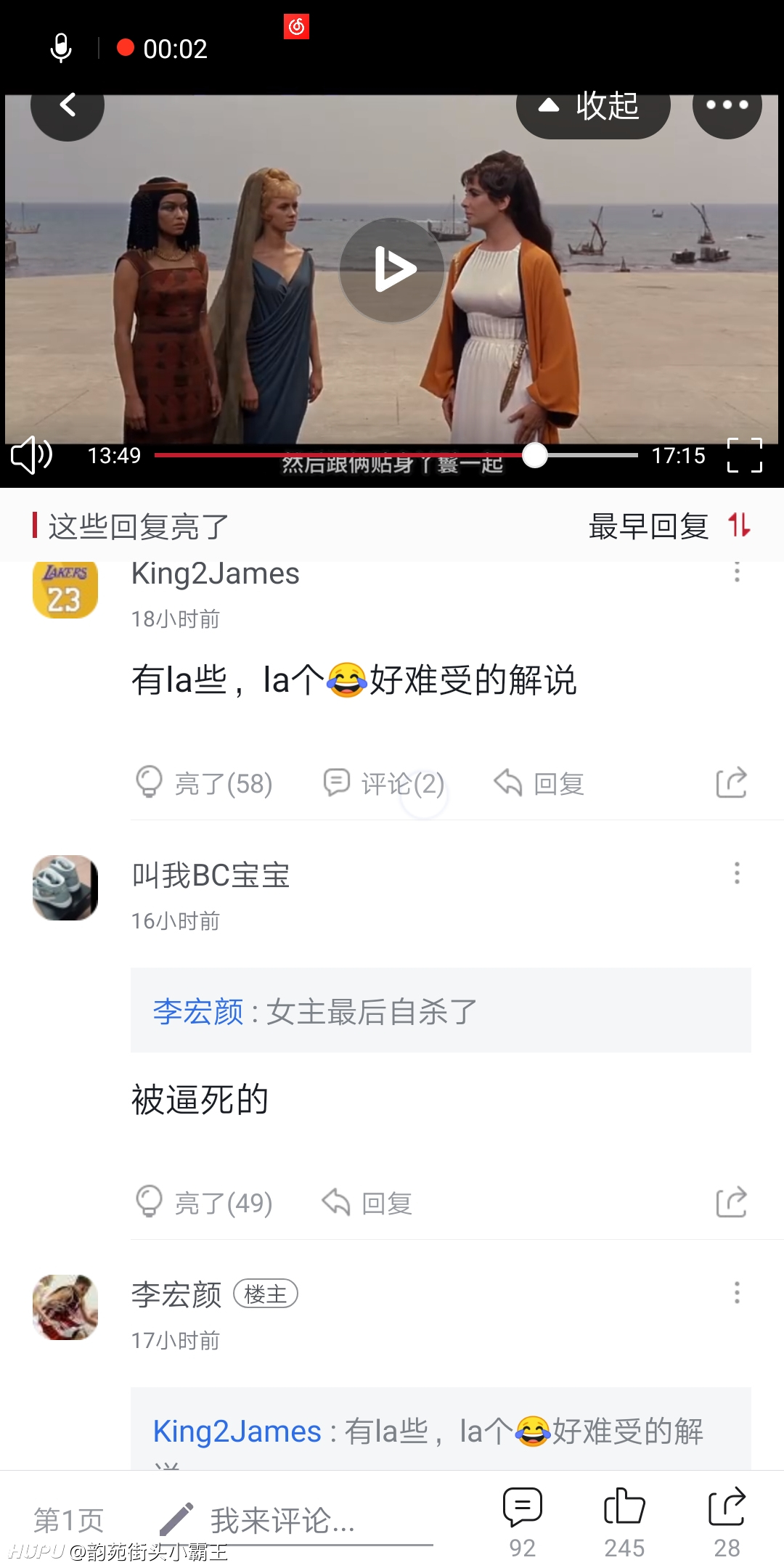
Task: Open more options for 李宏颜's comment
Action: click(x=737, y=1293)
